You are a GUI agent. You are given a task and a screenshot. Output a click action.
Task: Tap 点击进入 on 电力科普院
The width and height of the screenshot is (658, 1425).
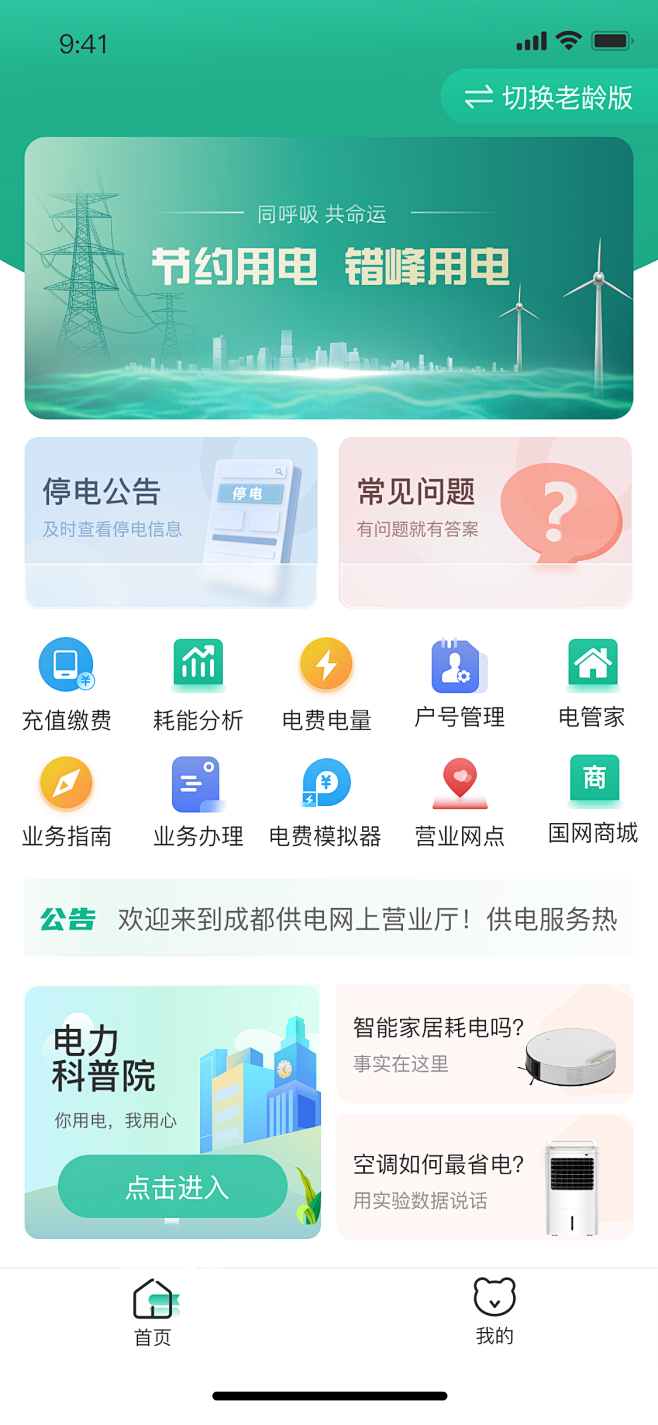(173, 1187)
